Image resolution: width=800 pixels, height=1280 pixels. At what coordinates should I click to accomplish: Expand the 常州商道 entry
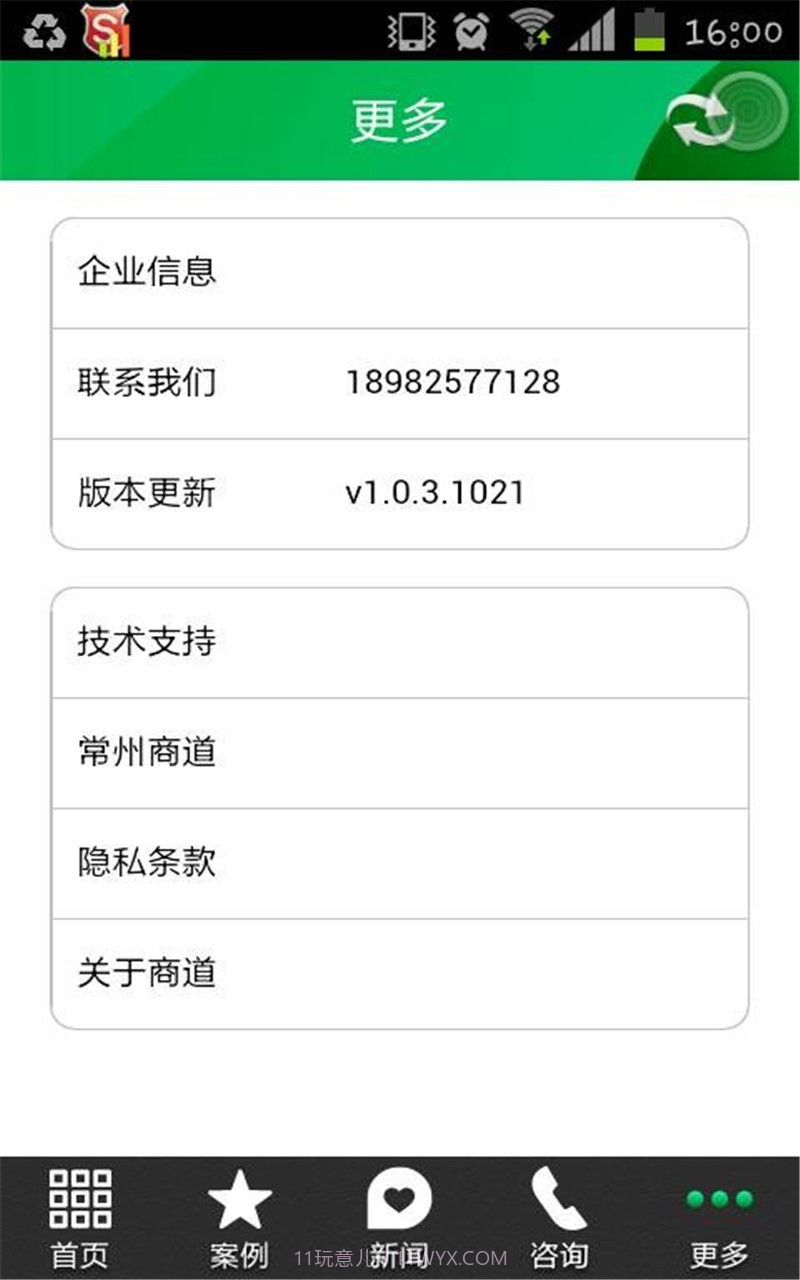tap(400, 751)
